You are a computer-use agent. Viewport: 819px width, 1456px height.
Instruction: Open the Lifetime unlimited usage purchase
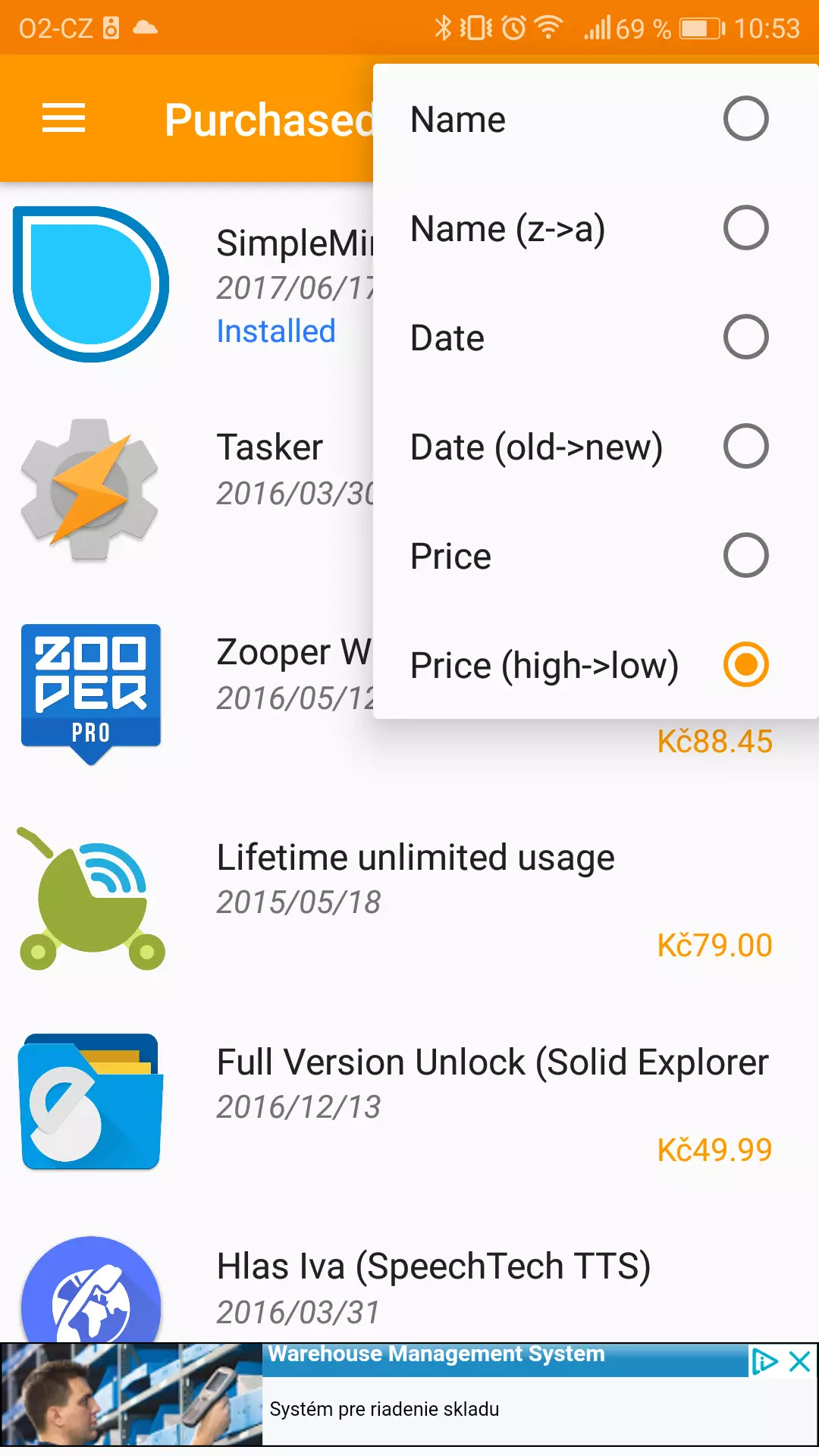click(409, 899)
